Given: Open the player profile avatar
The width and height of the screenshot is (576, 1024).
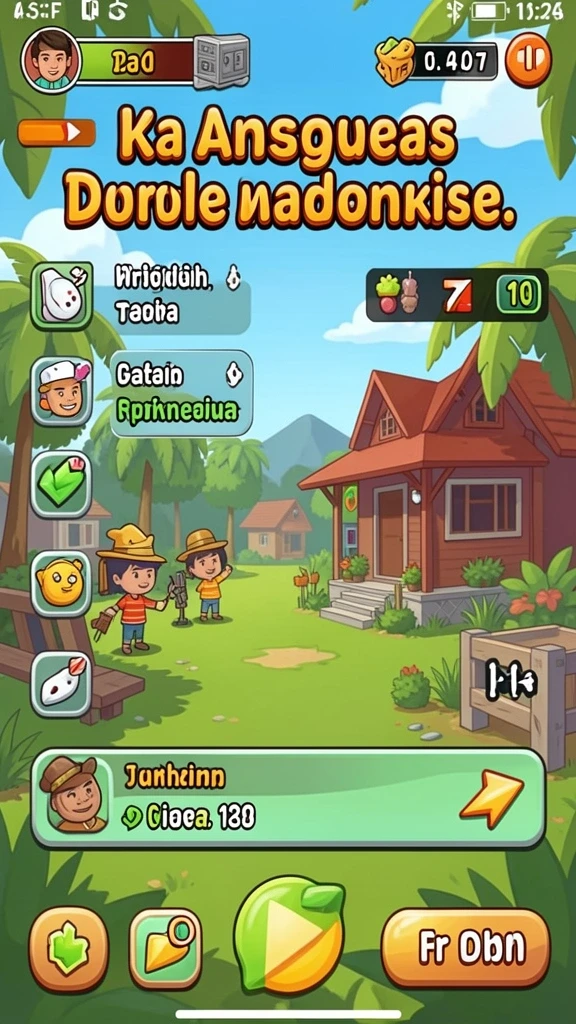Looking at the screenshot, I should click(x=51, y=60).
